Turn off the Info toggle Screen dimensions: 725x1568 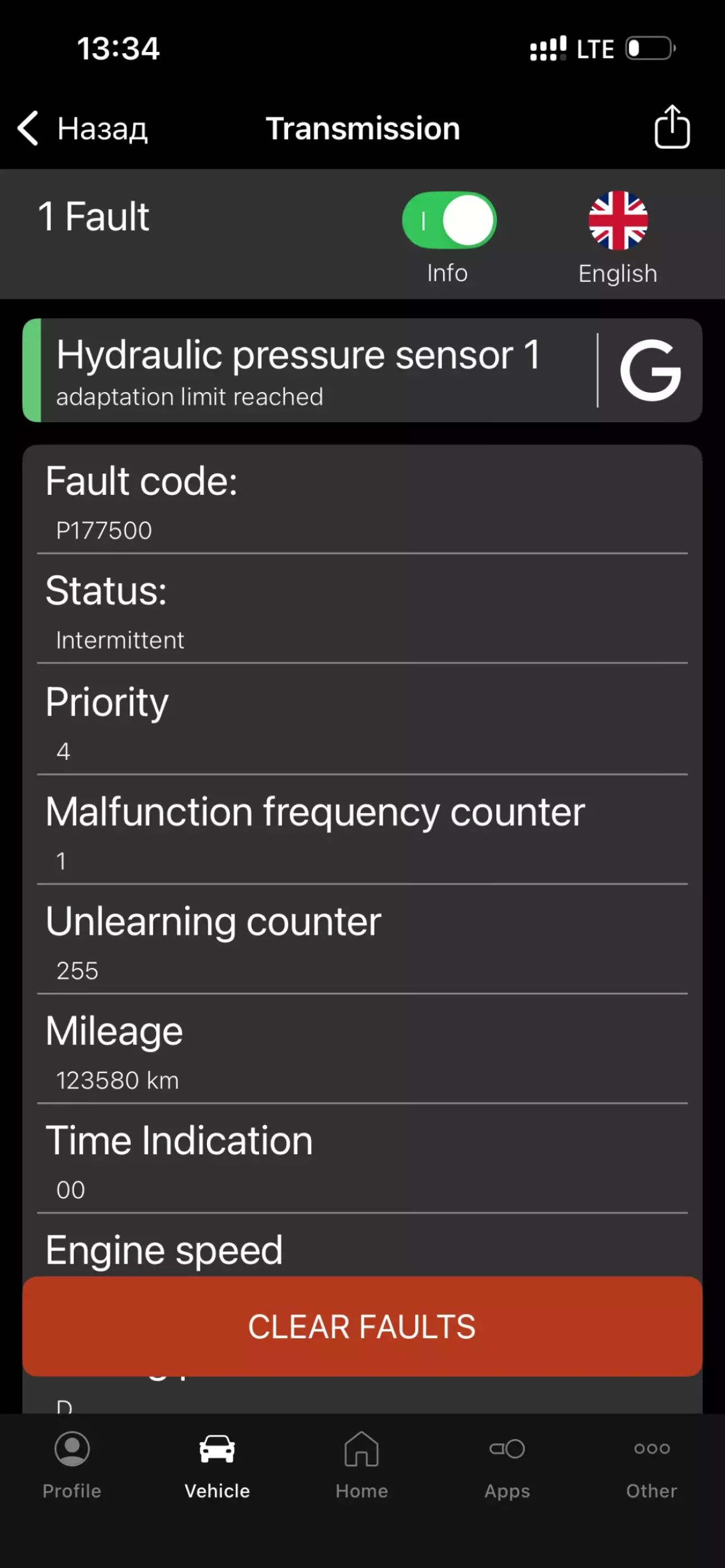449,220
